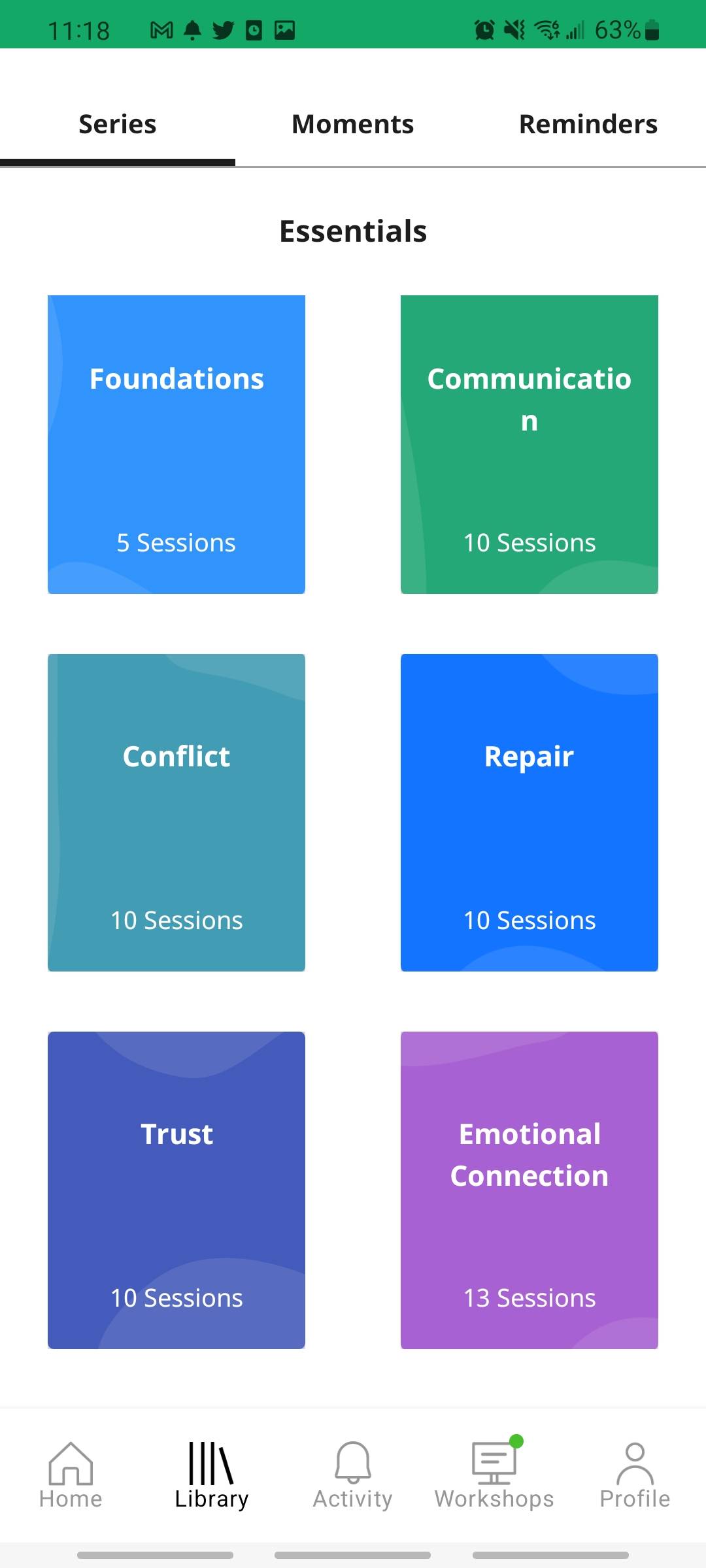This screenshot has height=1568, width=706.
Task: Open the Communication series card
Action: pyautogui.click(x=529, y=444)
